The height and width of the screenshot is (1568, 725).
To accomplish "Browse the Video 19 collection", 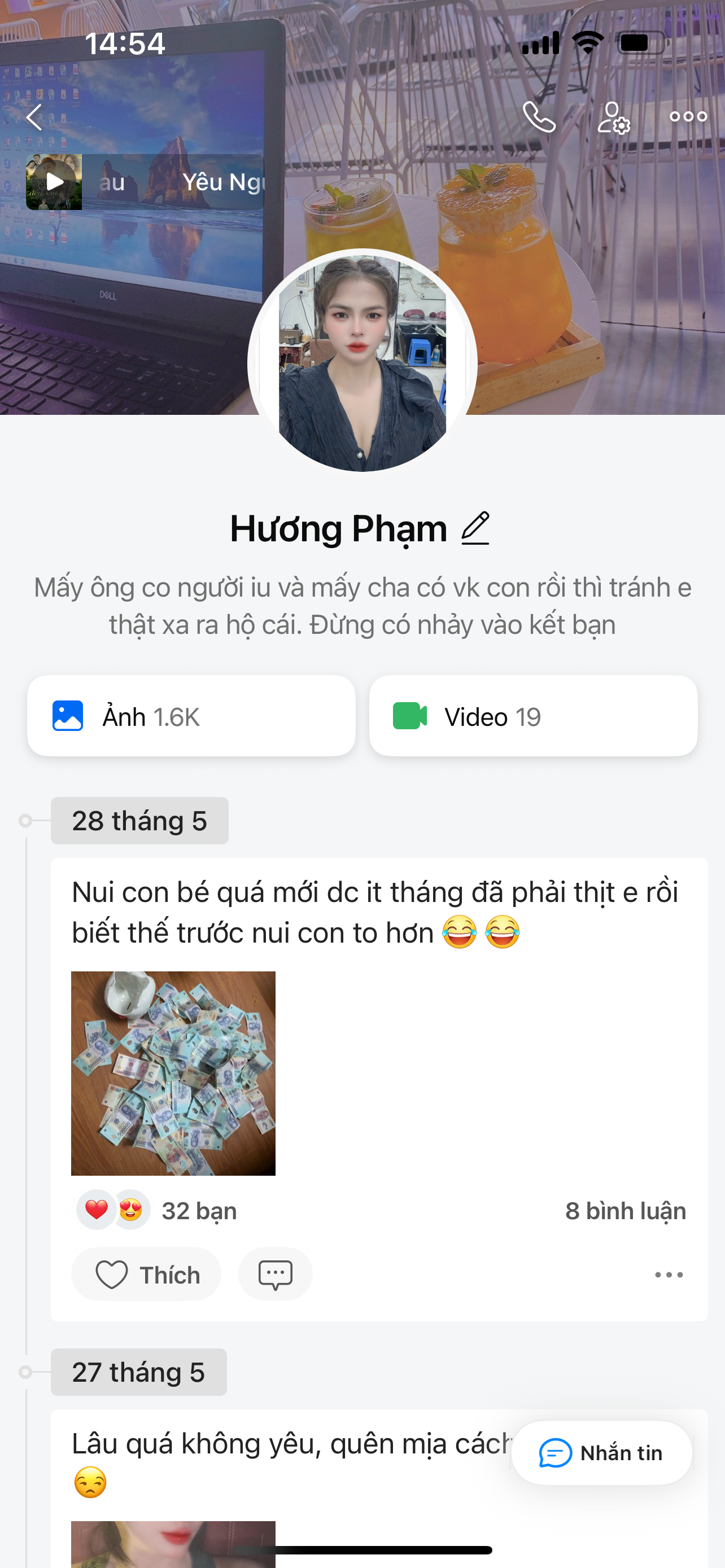I will (x=533, y=716).
